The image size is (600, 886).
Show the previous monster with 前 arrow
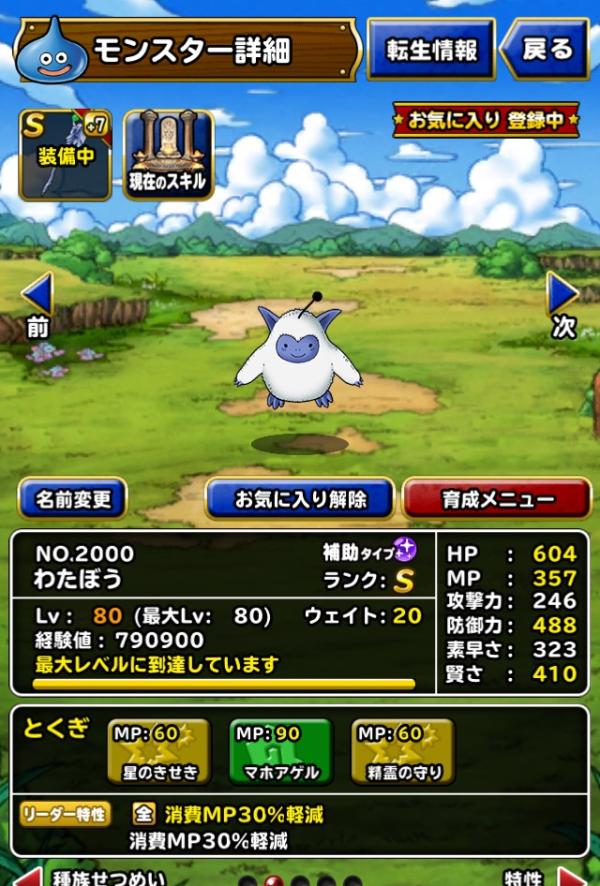[x=37, y=300]
